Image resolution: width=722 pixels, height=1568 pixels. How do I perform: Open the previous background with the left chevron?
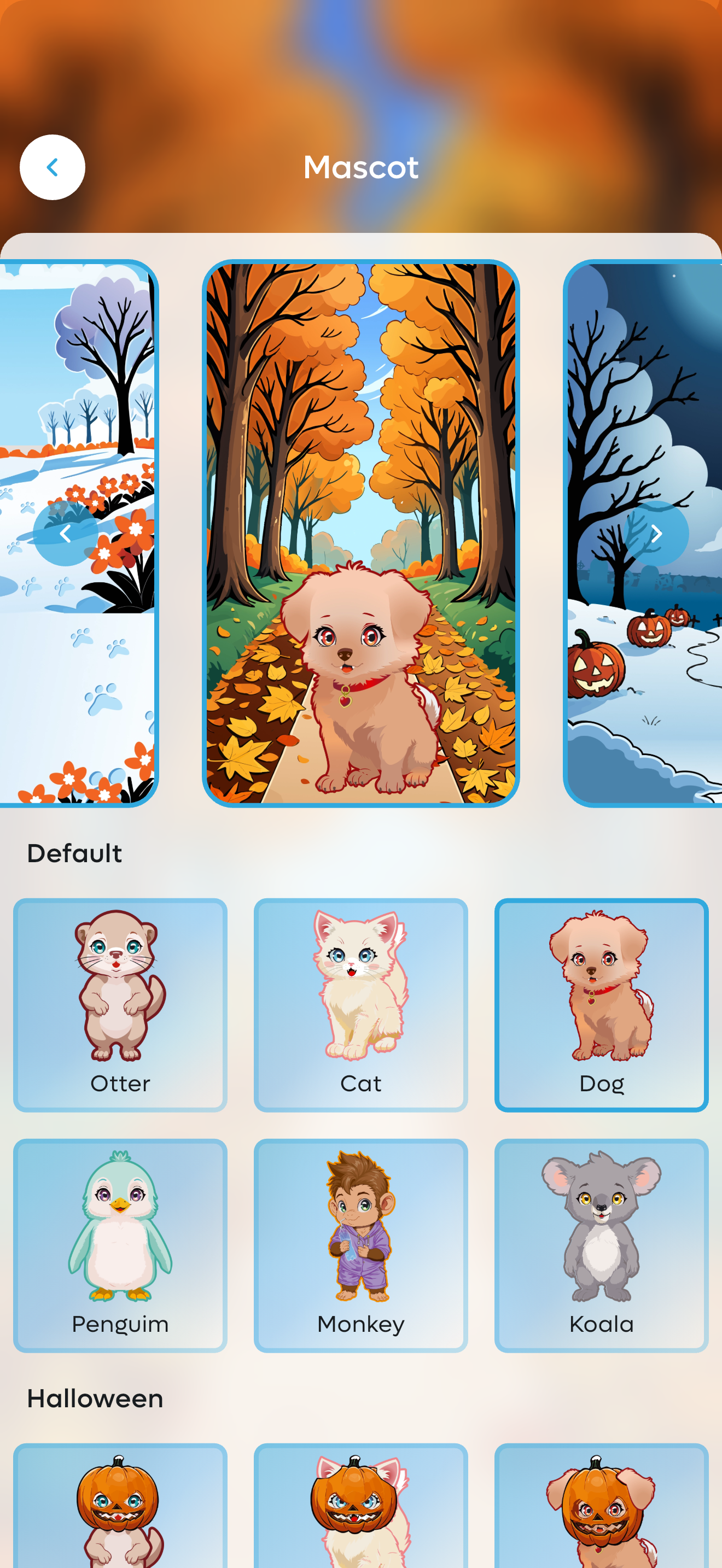click(x=66, y=535)
